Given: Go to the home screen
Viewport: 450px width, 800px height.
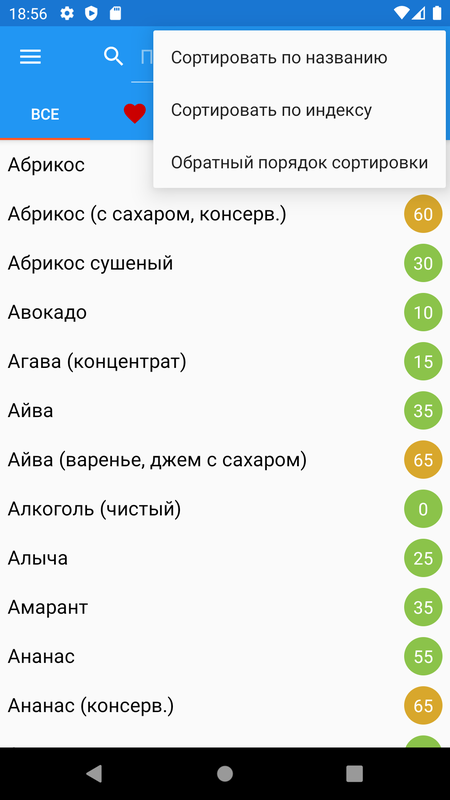Looking at the screenshot, I should tap(225, 773).
